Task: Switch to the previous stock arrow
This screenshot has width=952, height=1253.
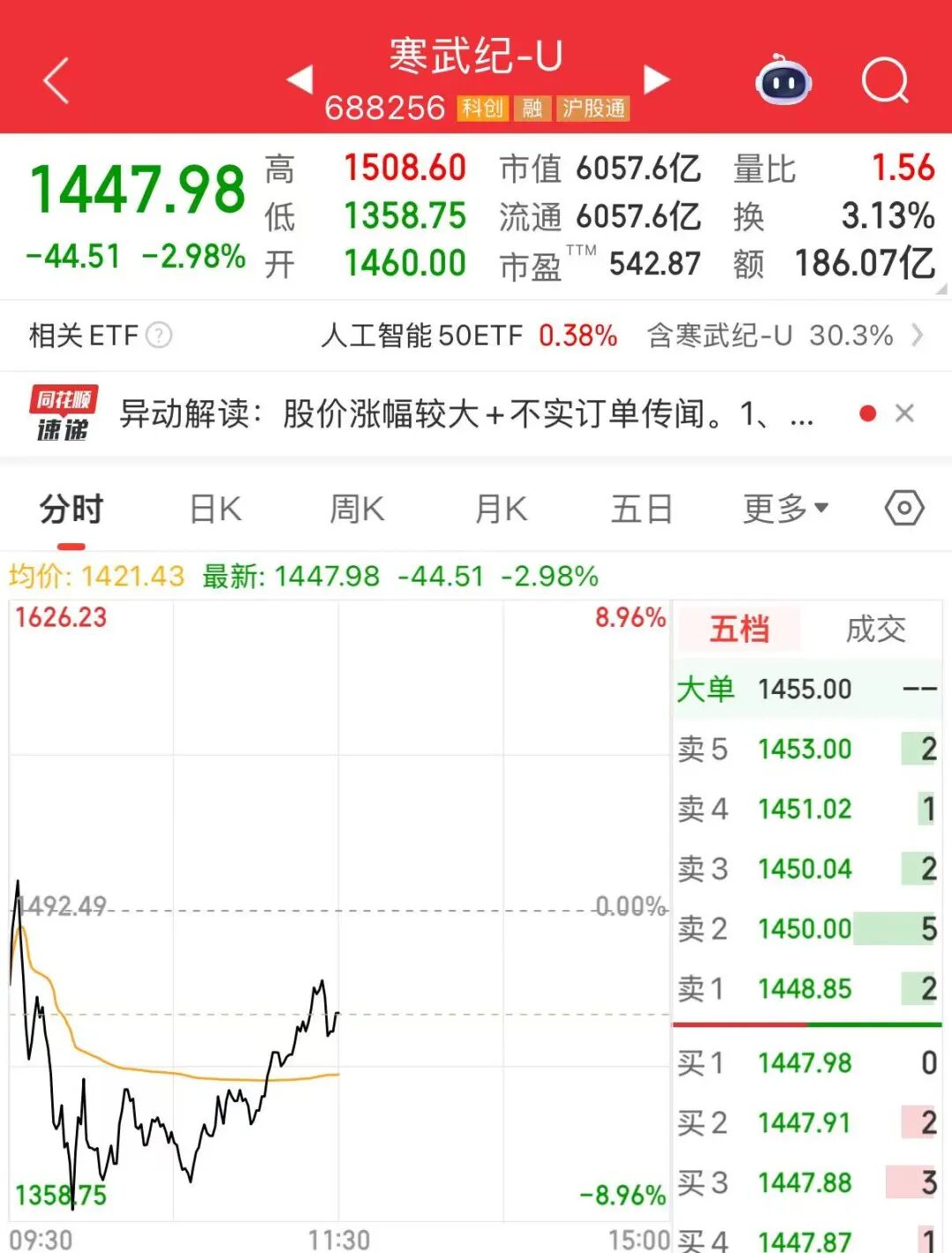Action: [300, 79]
